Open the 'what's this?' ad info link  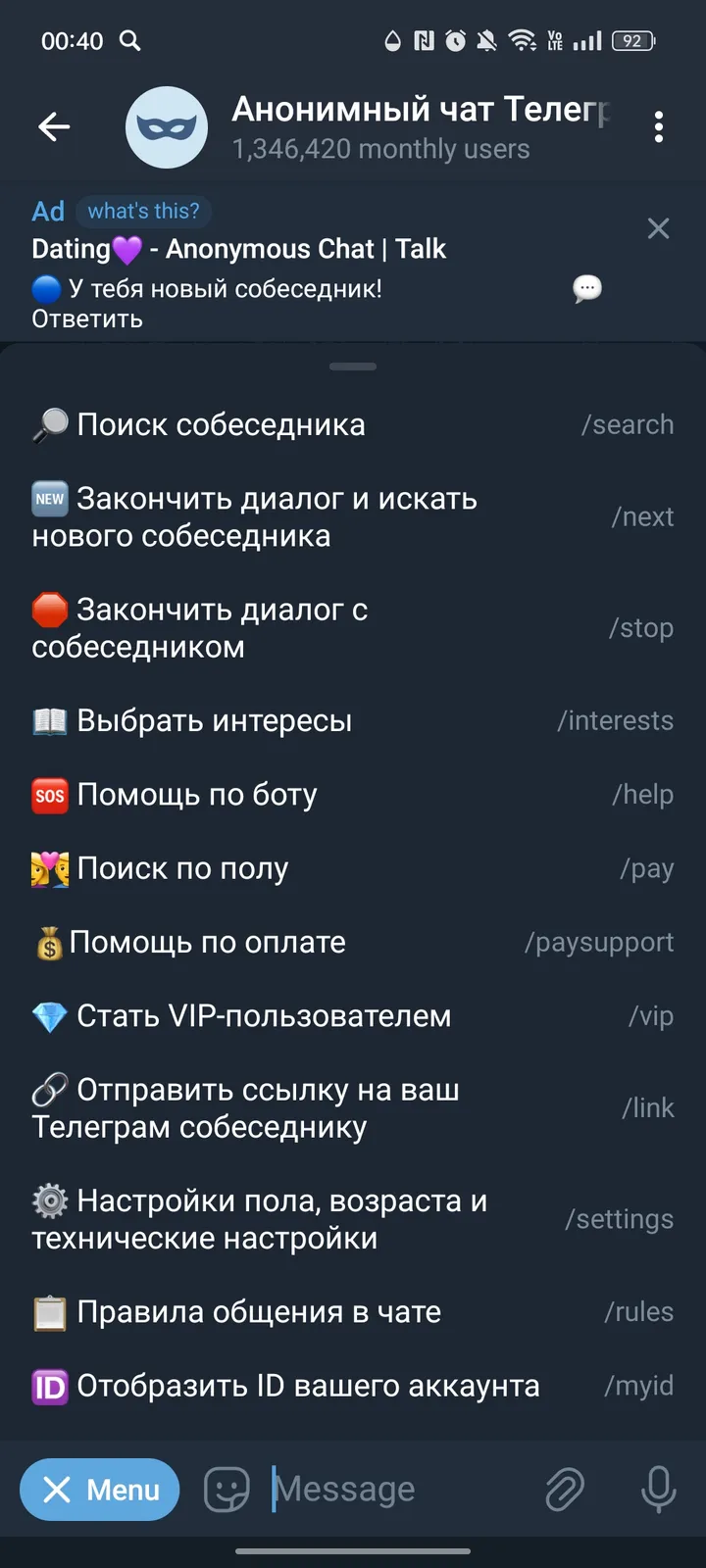point(144,211)
